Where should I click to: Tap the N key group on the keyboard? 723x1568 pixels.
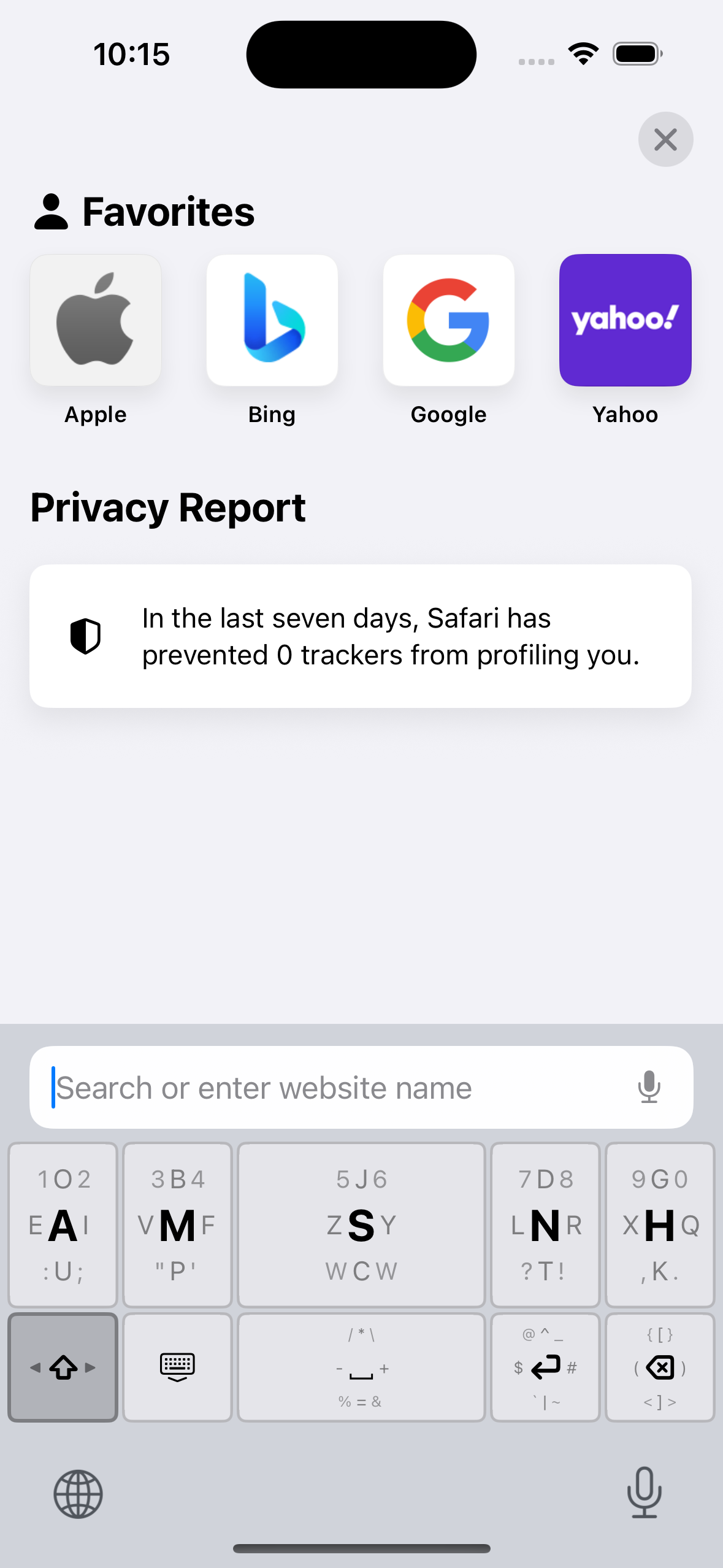(x=545, y=1225)
